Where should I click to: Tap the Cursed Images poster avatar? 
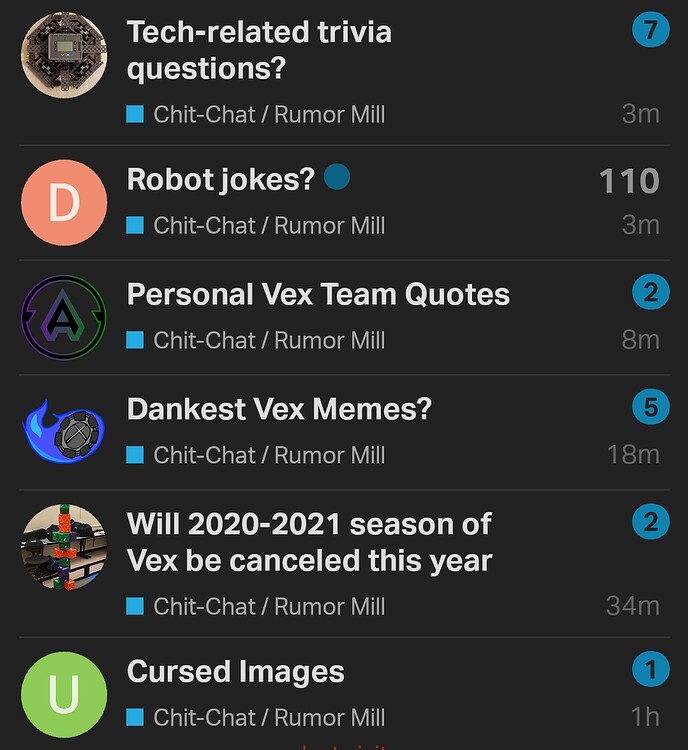click(x=64, y=694)
